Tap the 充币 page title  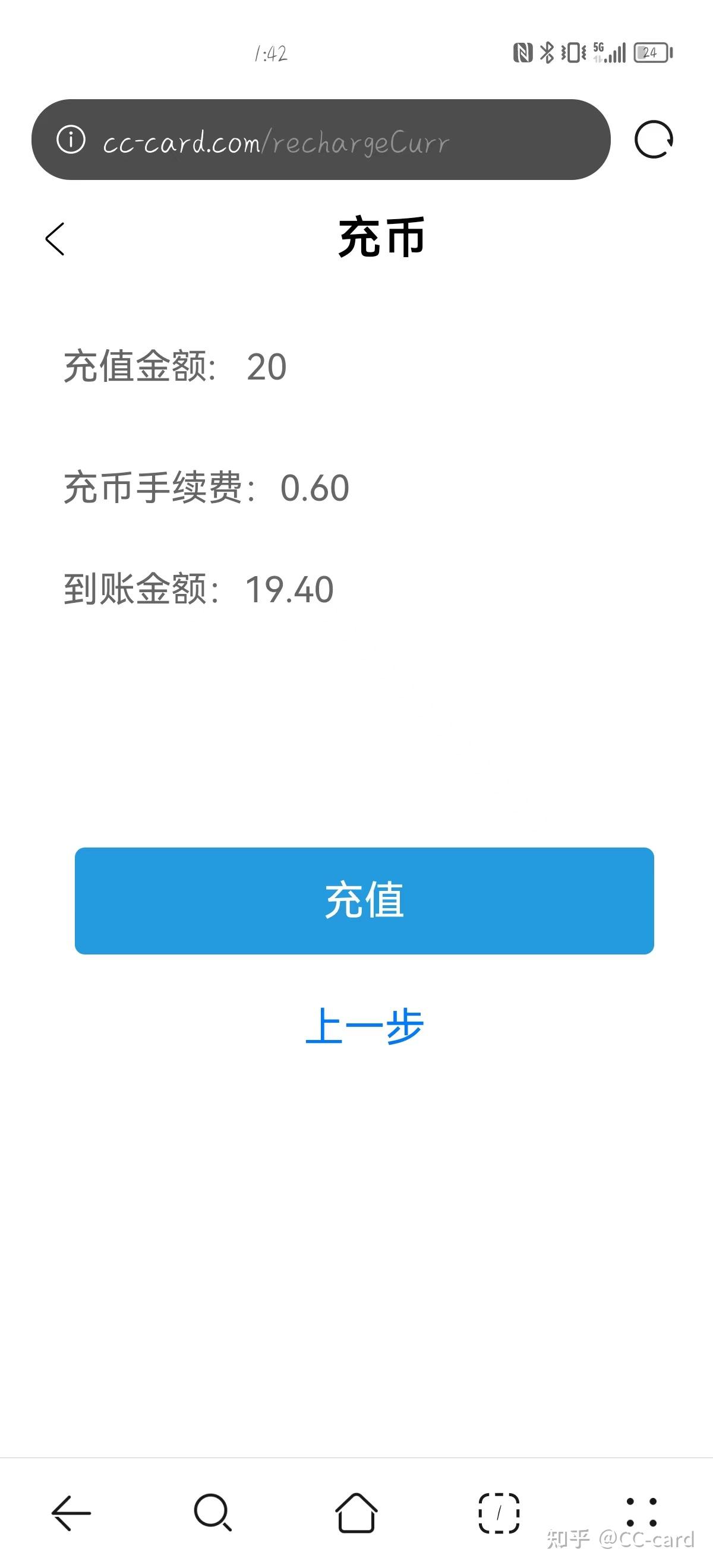tap(381, 239)
